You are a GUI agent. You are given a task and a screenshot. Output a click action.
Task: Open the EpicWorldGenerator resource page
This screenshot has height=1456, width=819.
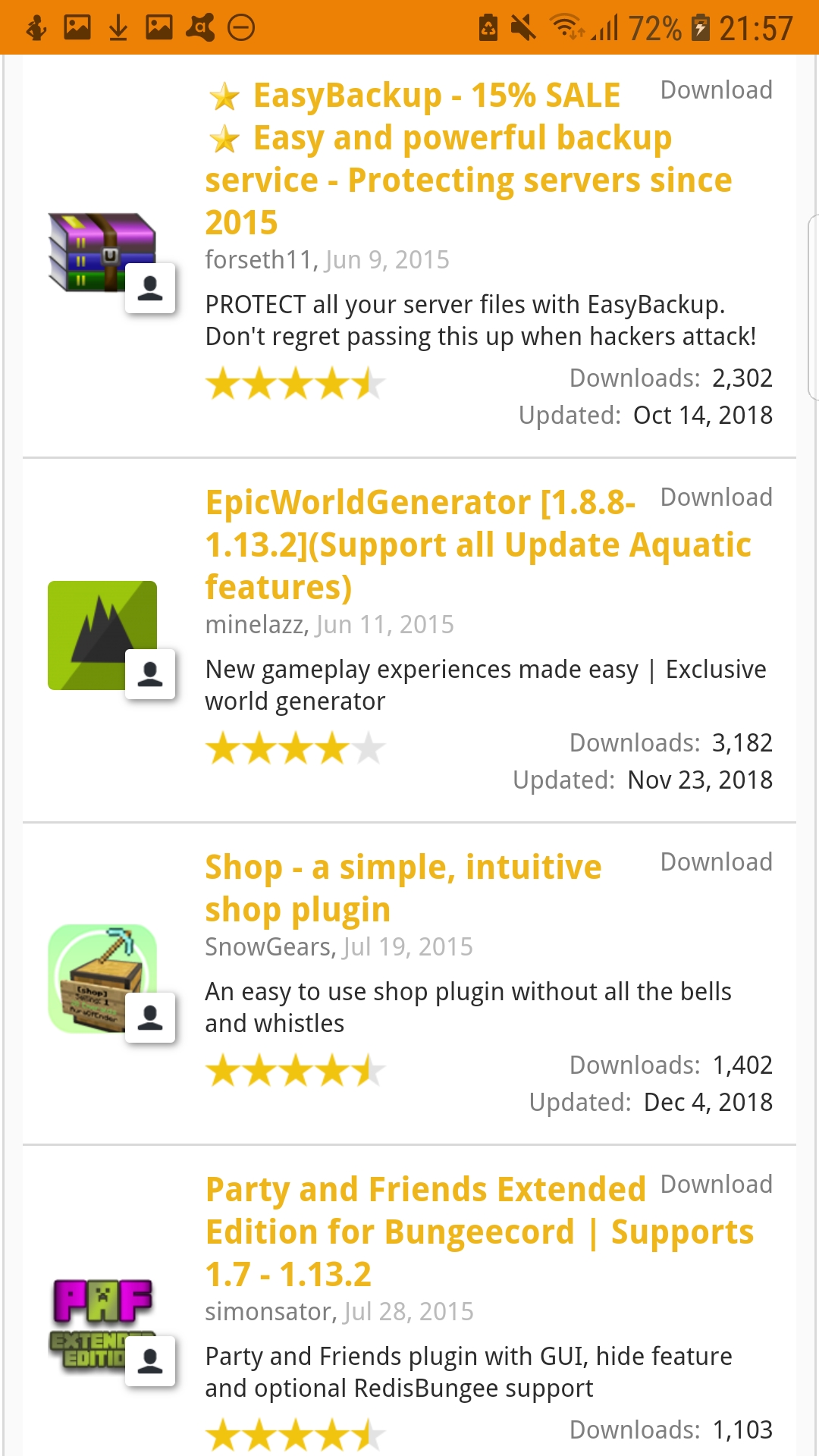click(478, 544)
